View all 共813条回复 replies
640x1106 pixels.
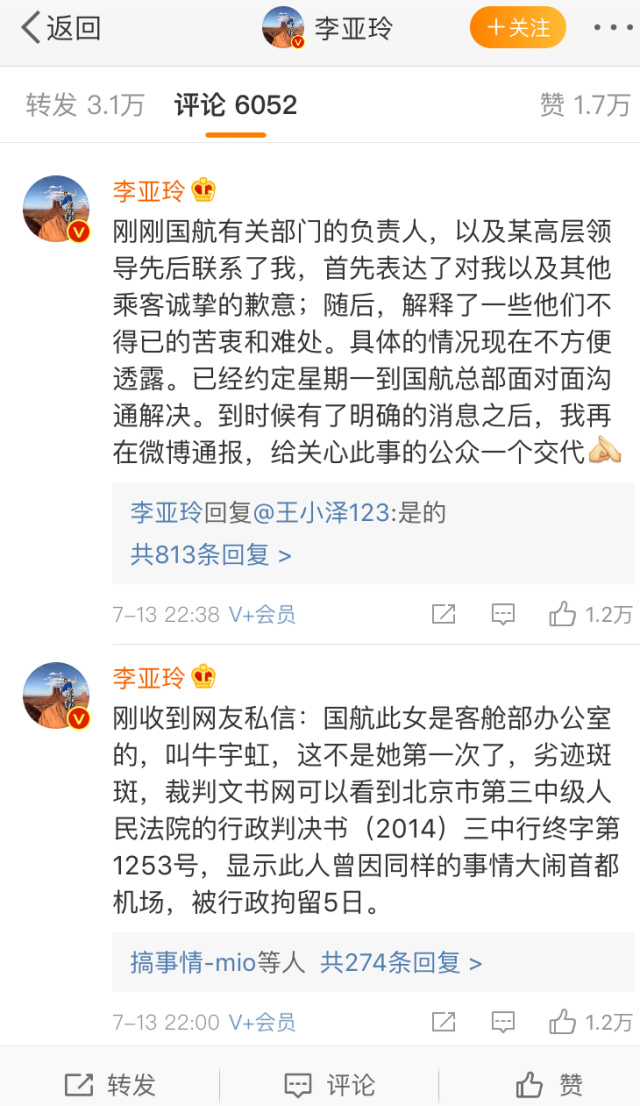coord(211,554)
